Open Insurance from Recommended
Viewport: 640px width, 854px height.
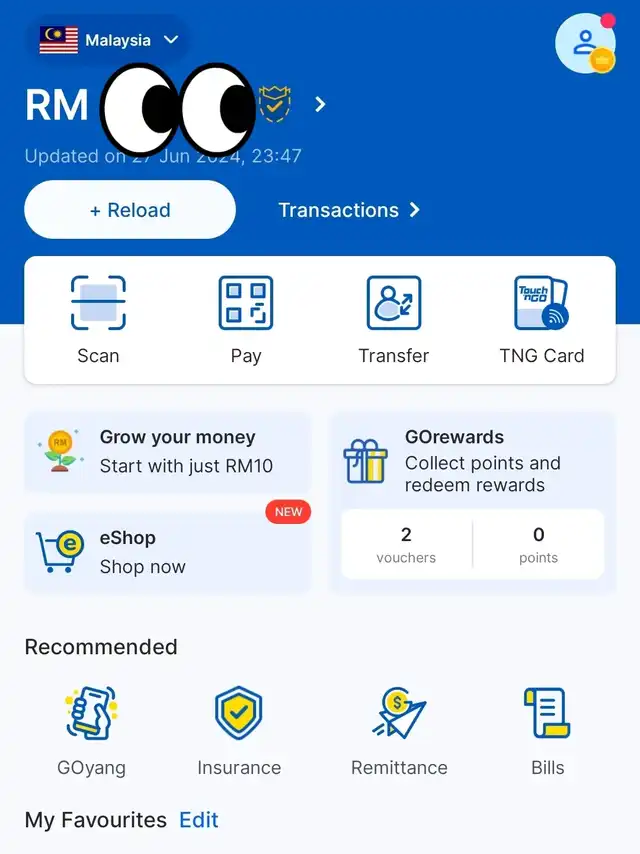(239, 730)
